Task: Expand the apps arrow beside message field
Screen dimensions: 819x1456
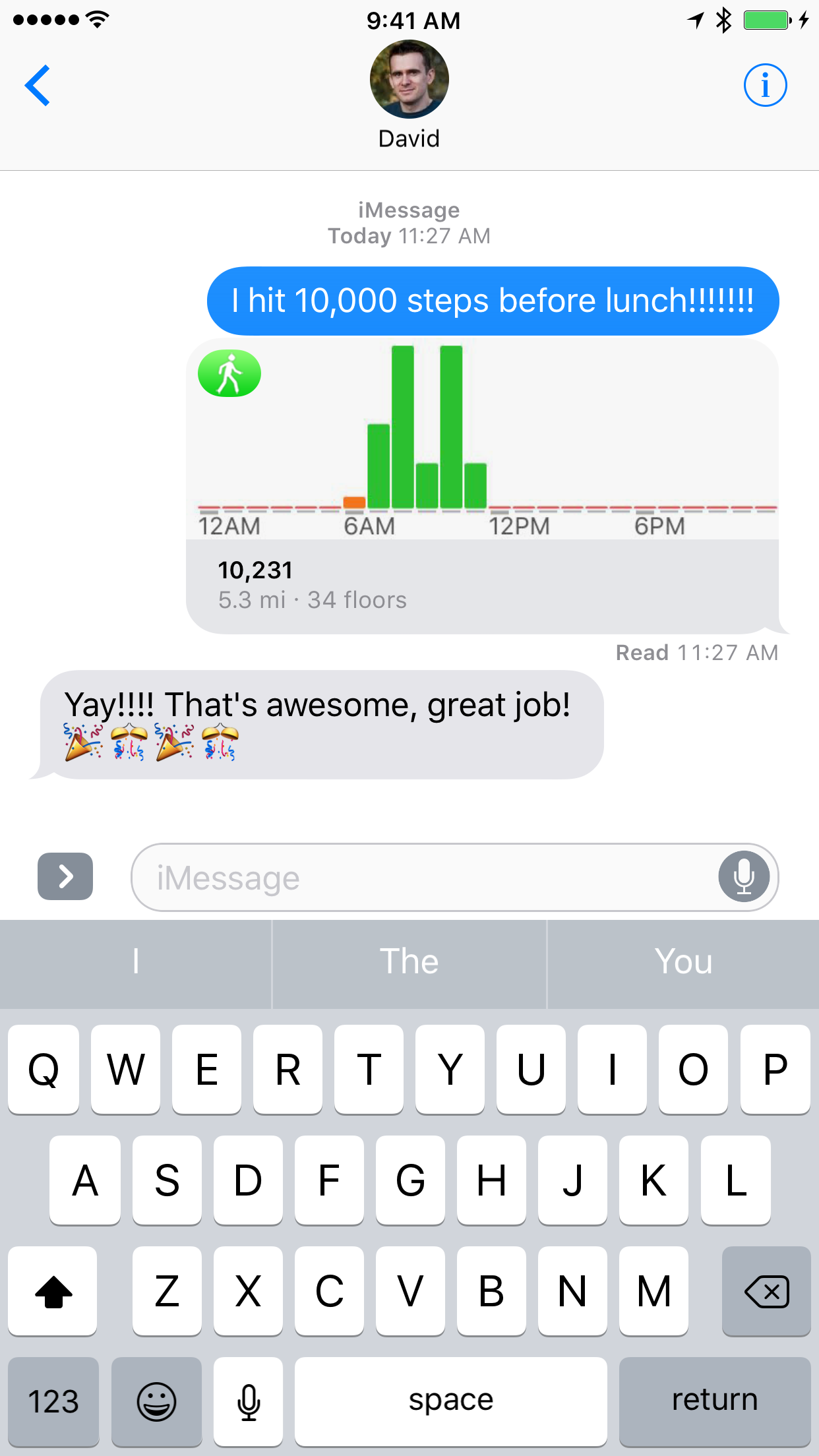Action: pyautogui.click(x=65, y=876)
